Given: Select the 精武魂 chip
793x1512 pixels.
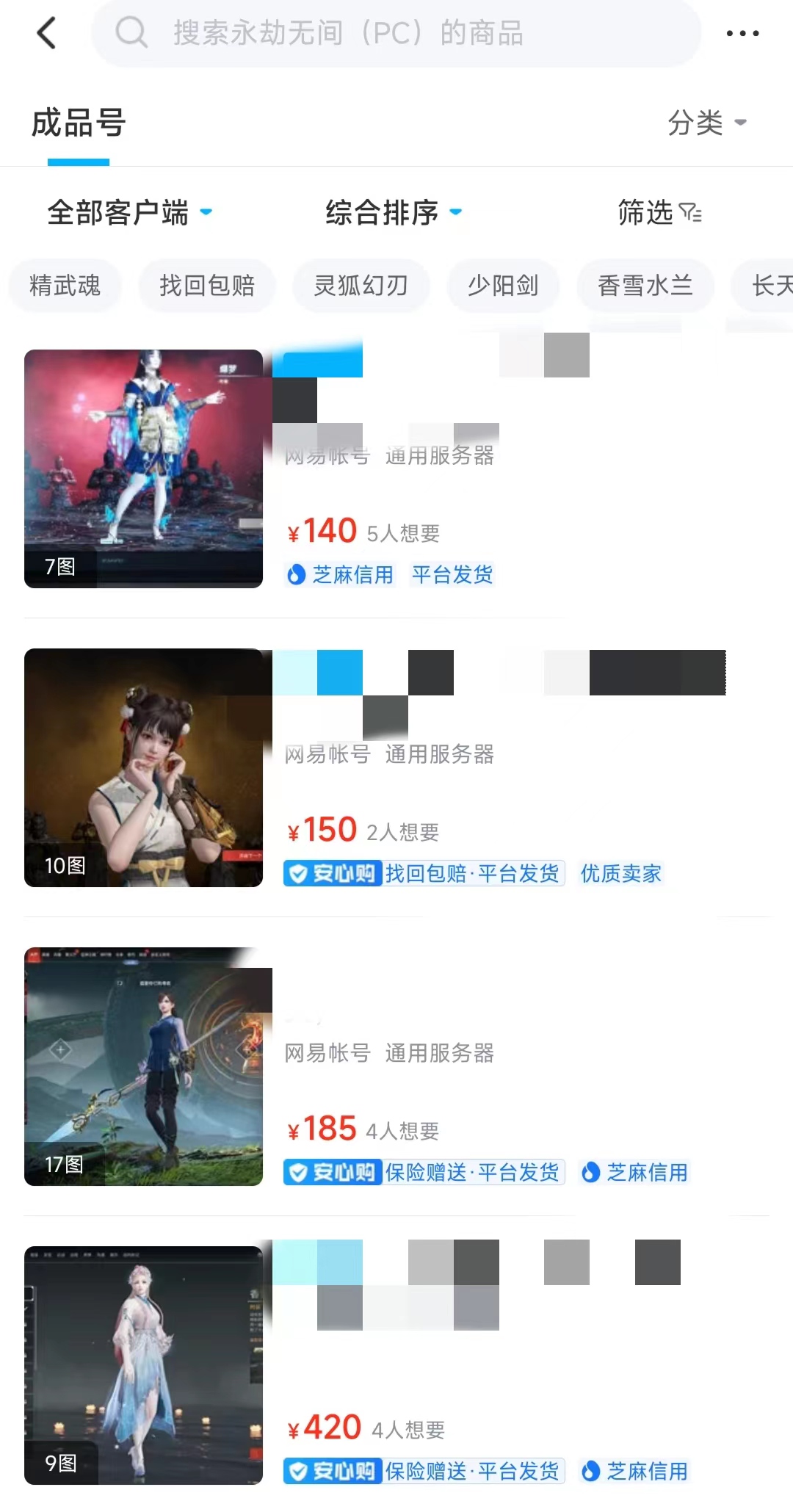Looking at the screenshot, I should pos(65,286).
